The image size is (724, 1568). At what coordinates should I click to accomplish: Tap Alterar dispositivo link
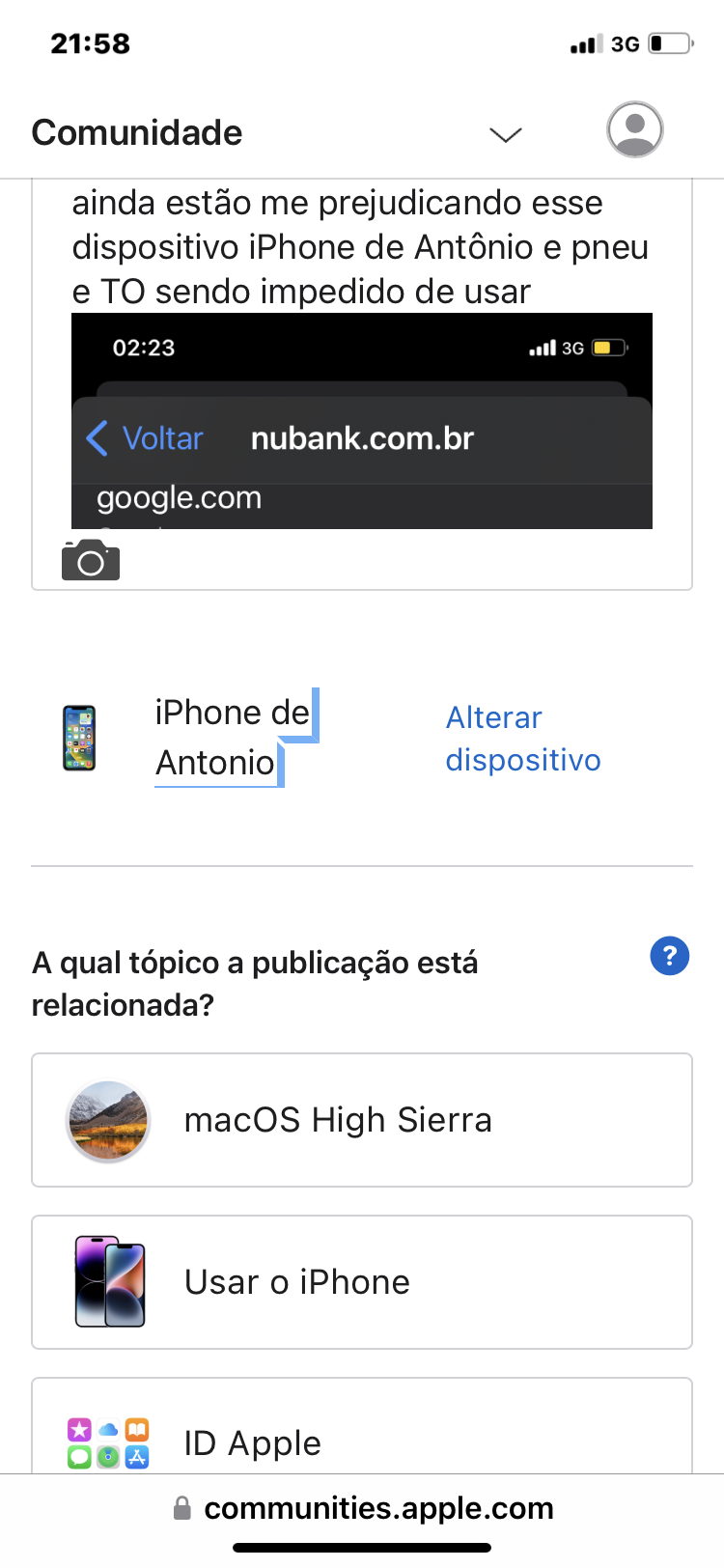tap(522, 739)
